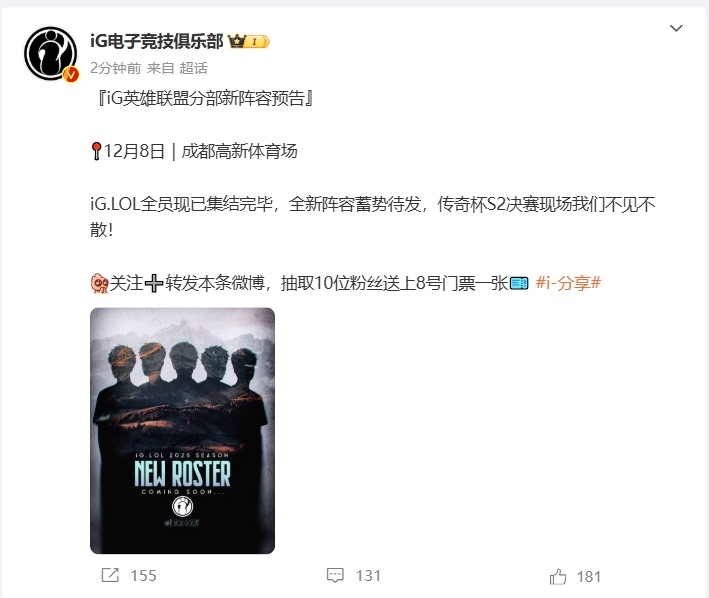Open the iG电子竞技俱乐部 account name

(x=155, y=41)
